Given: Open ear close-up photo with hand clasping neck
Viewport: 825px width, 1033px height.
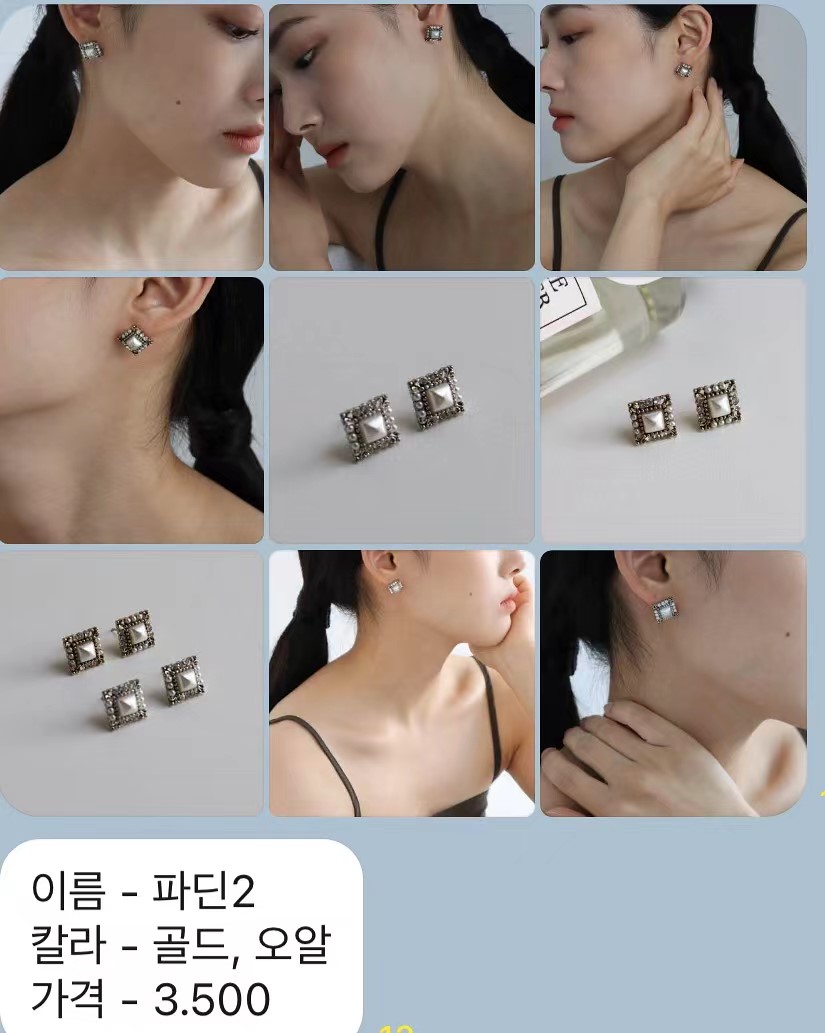Looking at the screenshot, I should coord(673,683).
